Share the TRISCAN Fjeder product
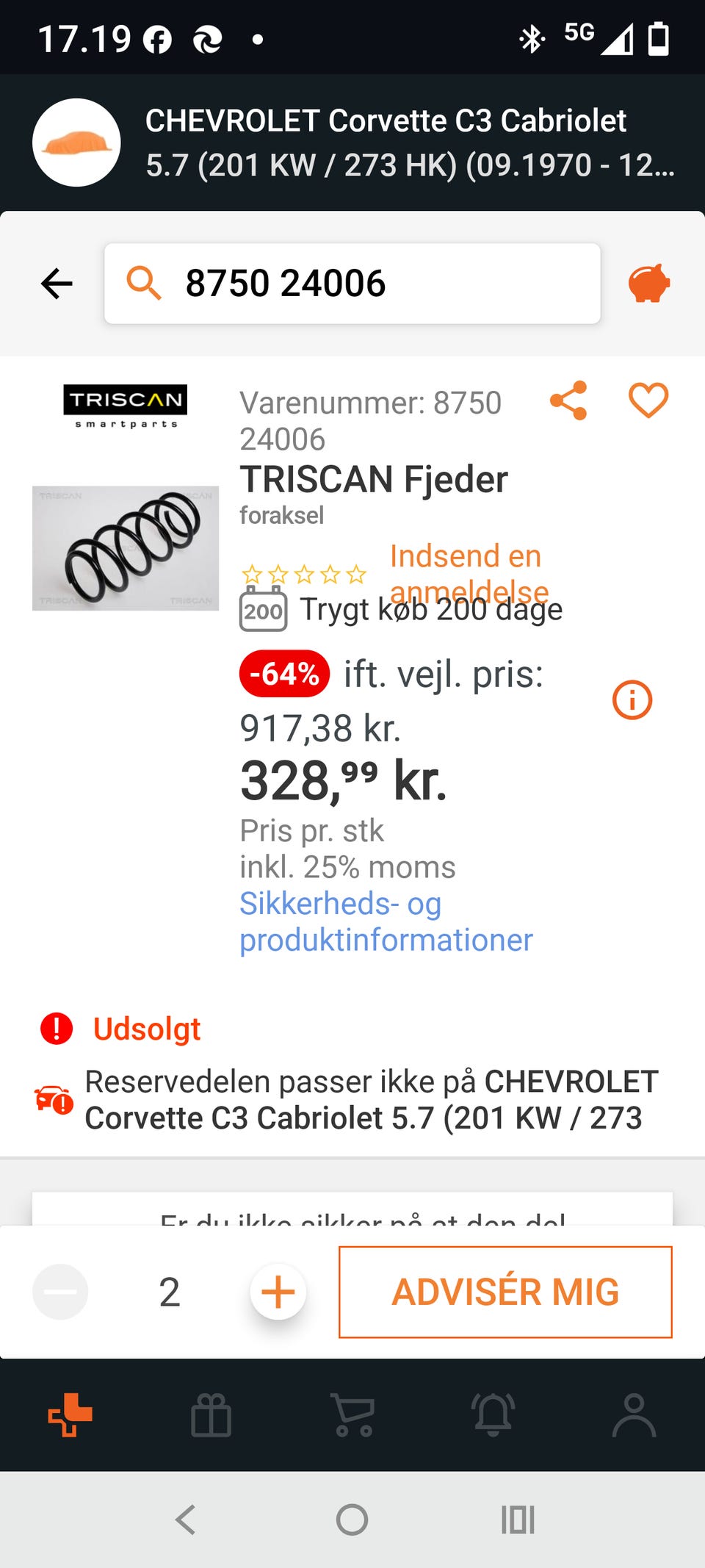705x1568 pixels. (x=568, y=400)
